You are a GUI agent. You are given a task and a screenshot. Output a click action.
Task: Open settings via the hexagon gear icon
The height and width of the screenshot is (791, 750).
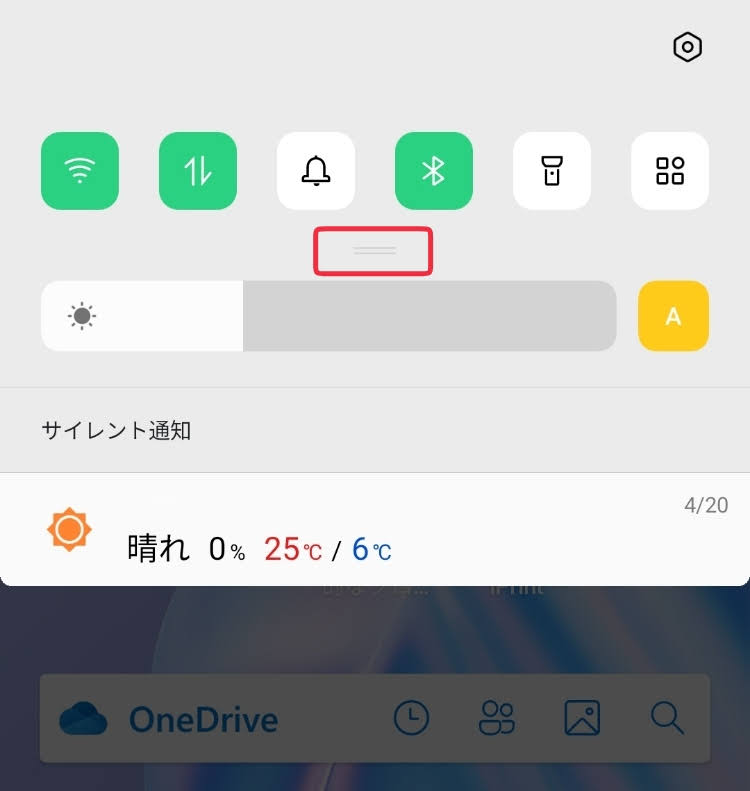[688, 47]
